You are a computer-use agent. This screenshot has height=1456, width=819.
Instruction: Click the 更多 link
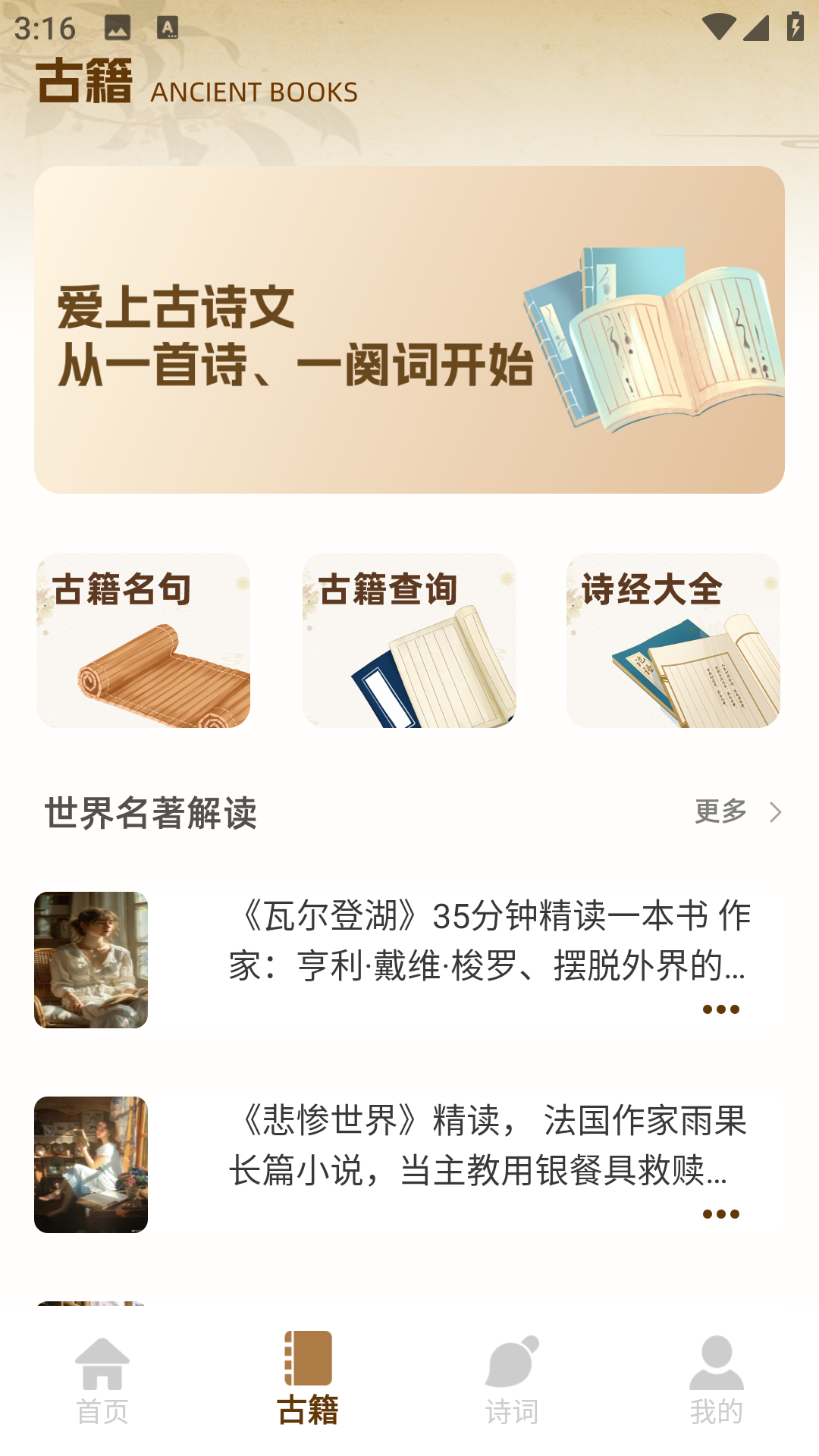pos(718,811)
